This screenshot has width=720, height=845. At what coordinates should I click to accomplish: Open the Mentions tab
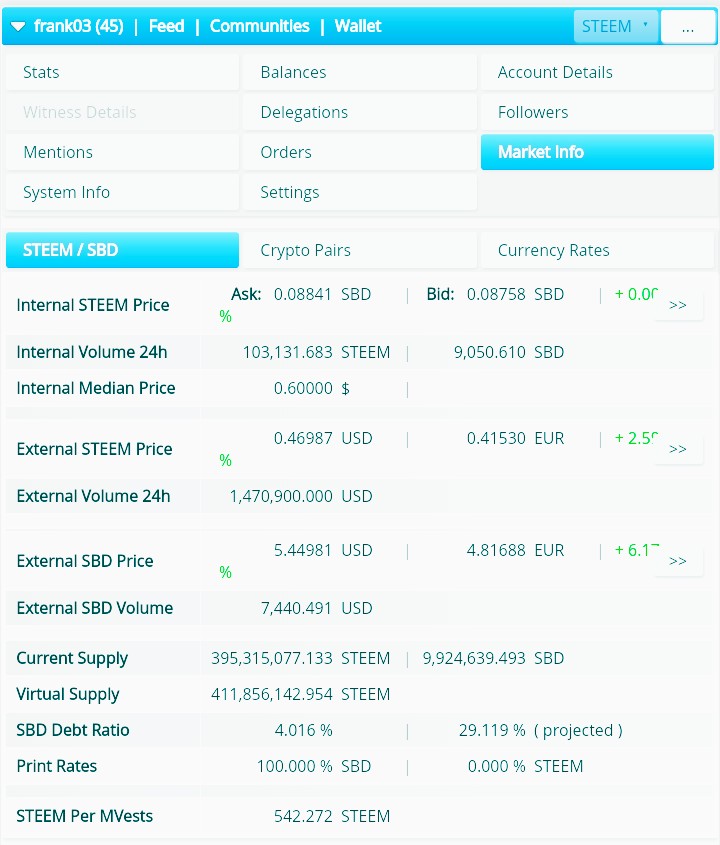[x=122, y=152]
